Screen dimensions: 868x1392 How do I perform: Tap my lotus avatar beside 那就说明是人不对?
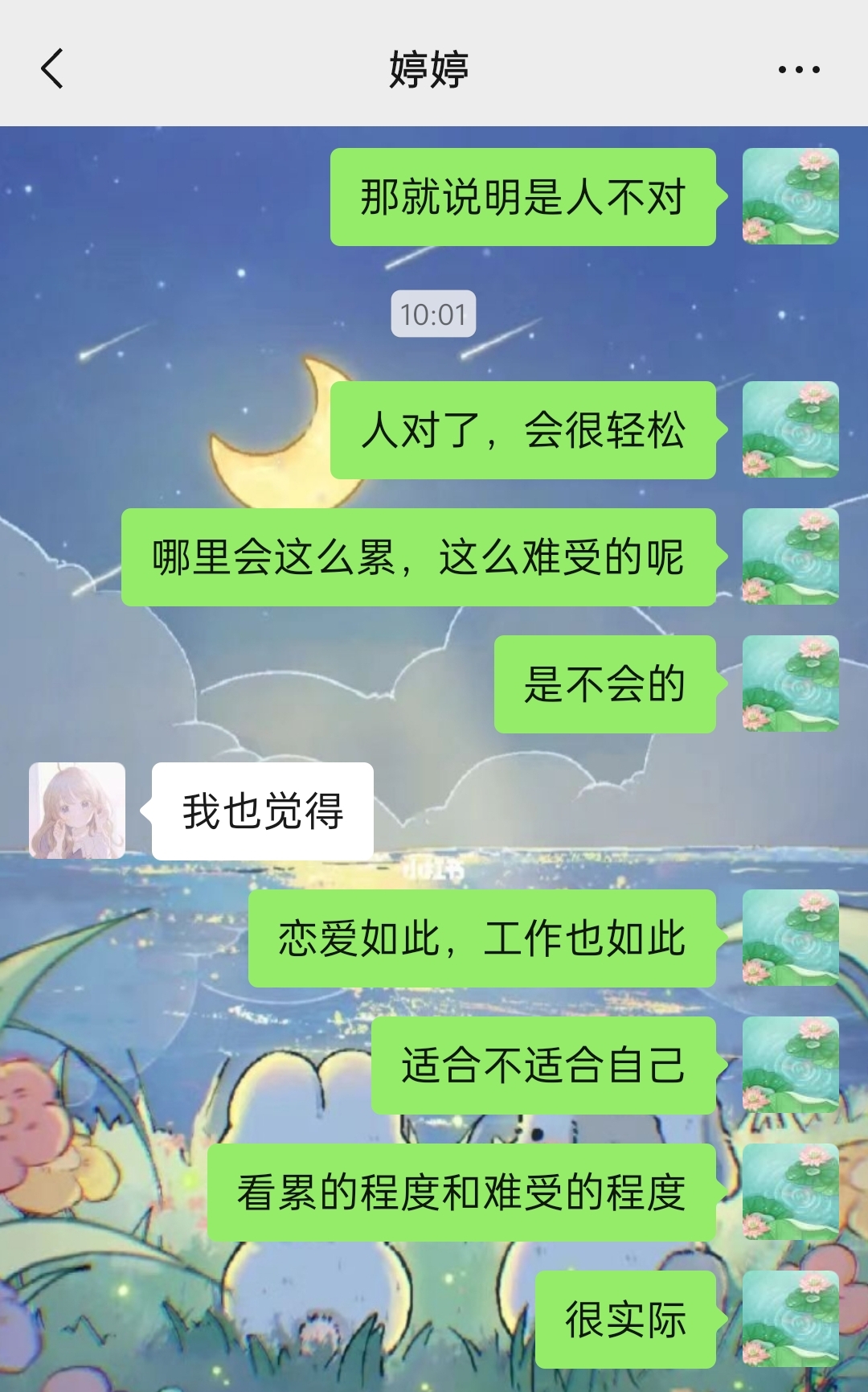790,196
